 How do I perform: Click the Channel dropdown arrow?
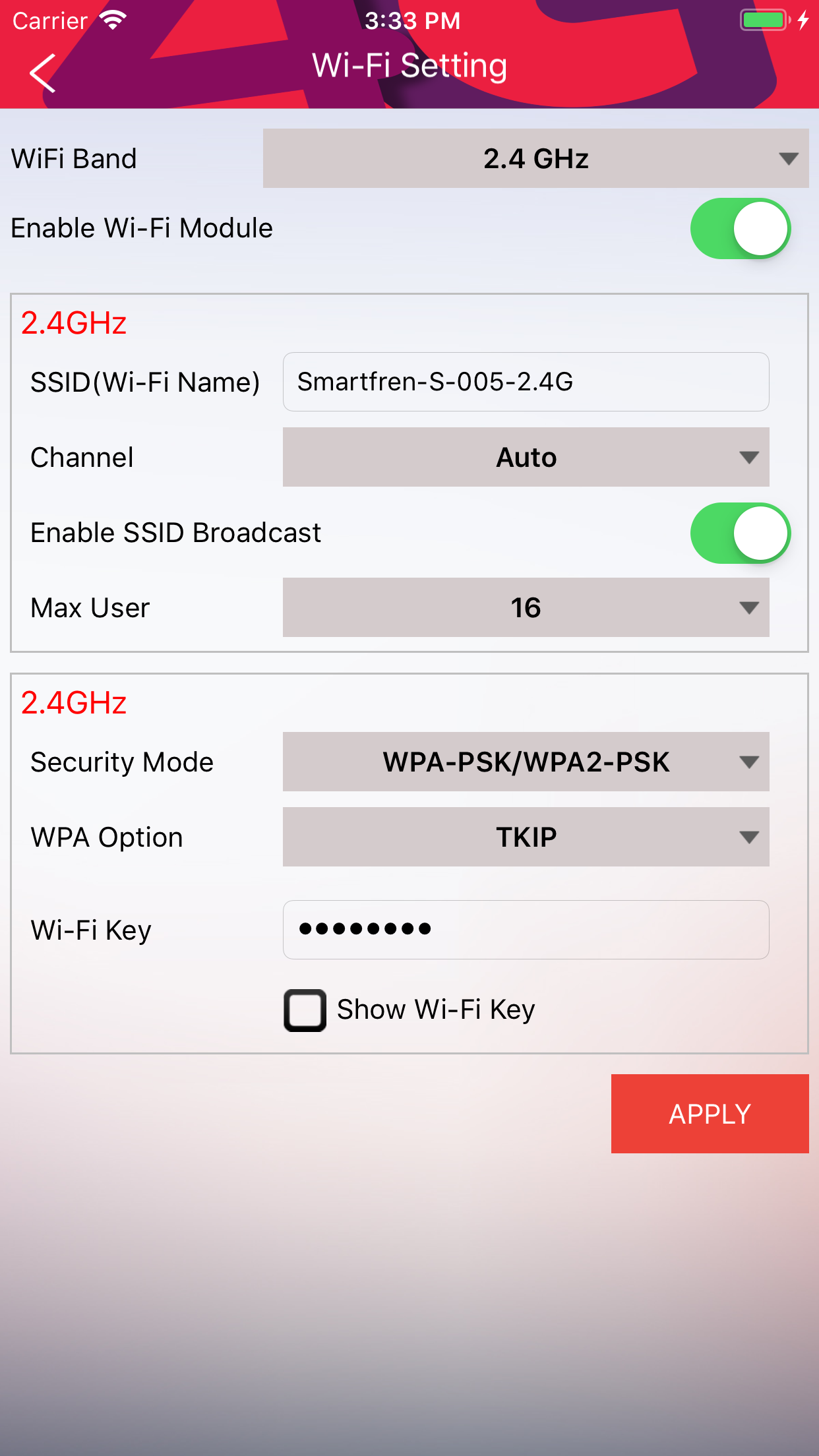click(x=748, y=457)
